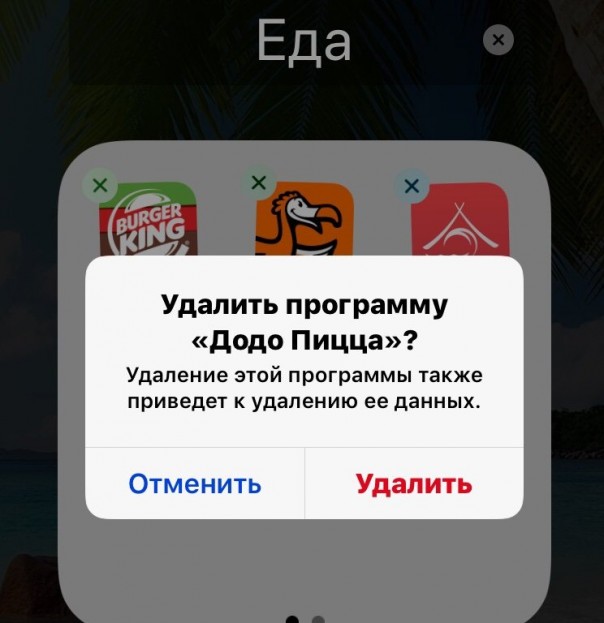Tap the delete badge on Dodo Pizza
Image resolution: width=604 pixels, height=623 pixels.
[x=257, y=182]
